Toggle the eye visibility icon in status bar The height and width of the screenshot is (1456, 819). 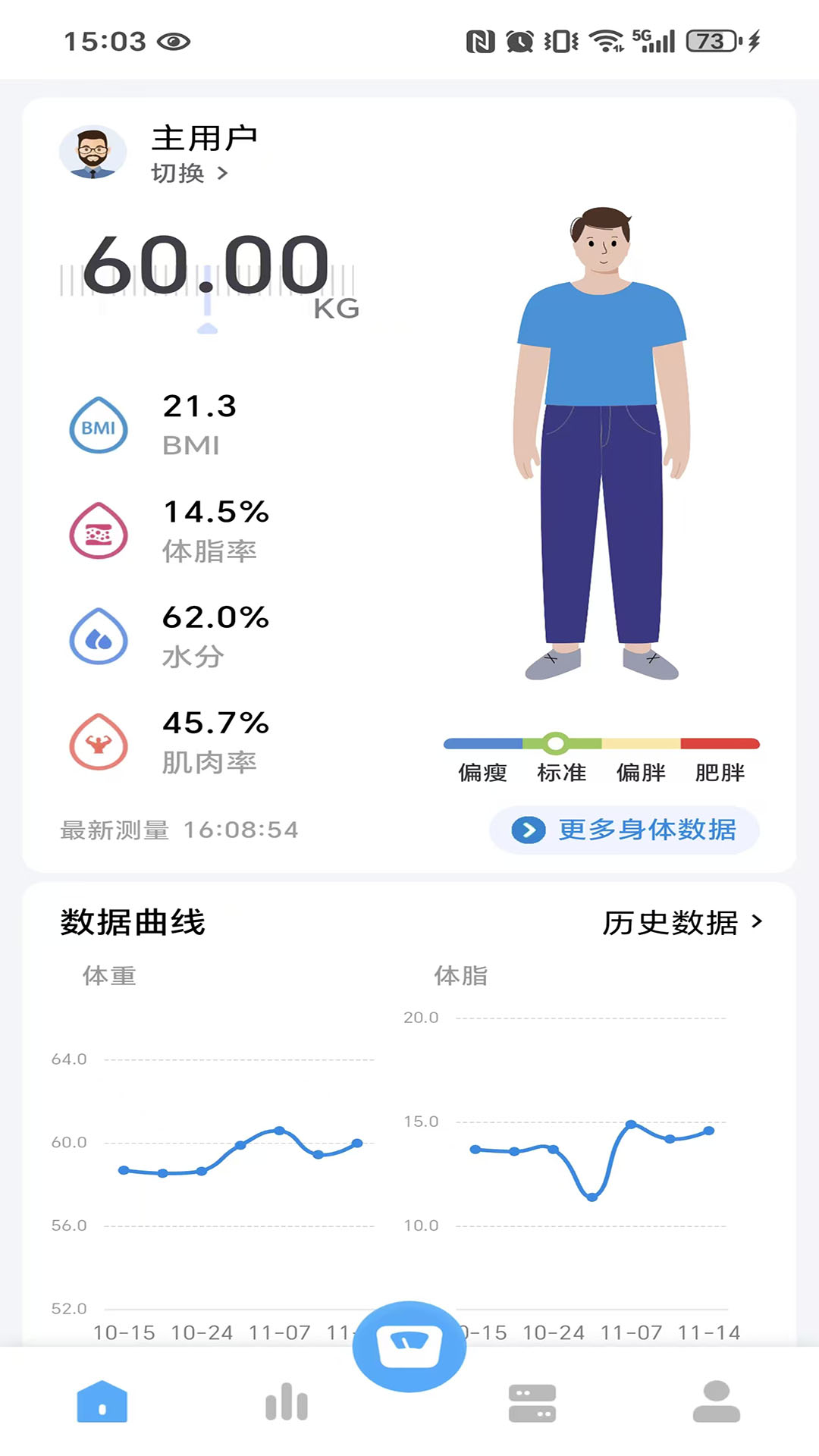(173, 42)
